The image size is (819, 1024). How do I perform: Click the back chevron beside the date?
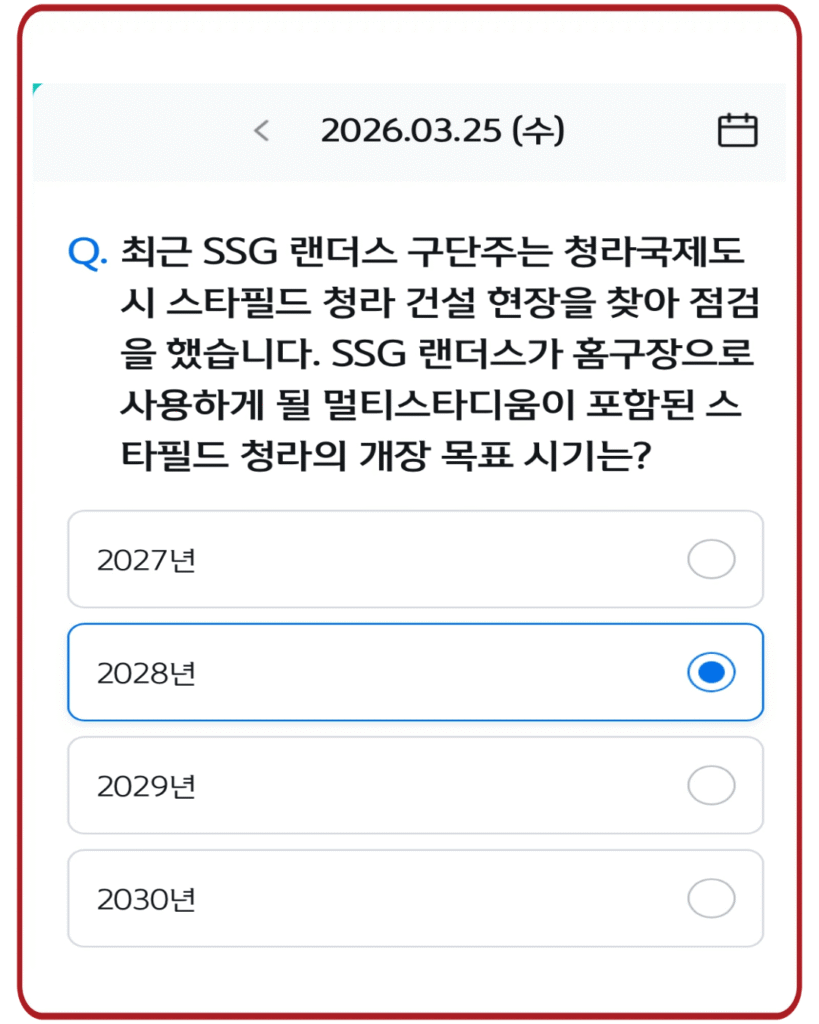pos(262,130)
